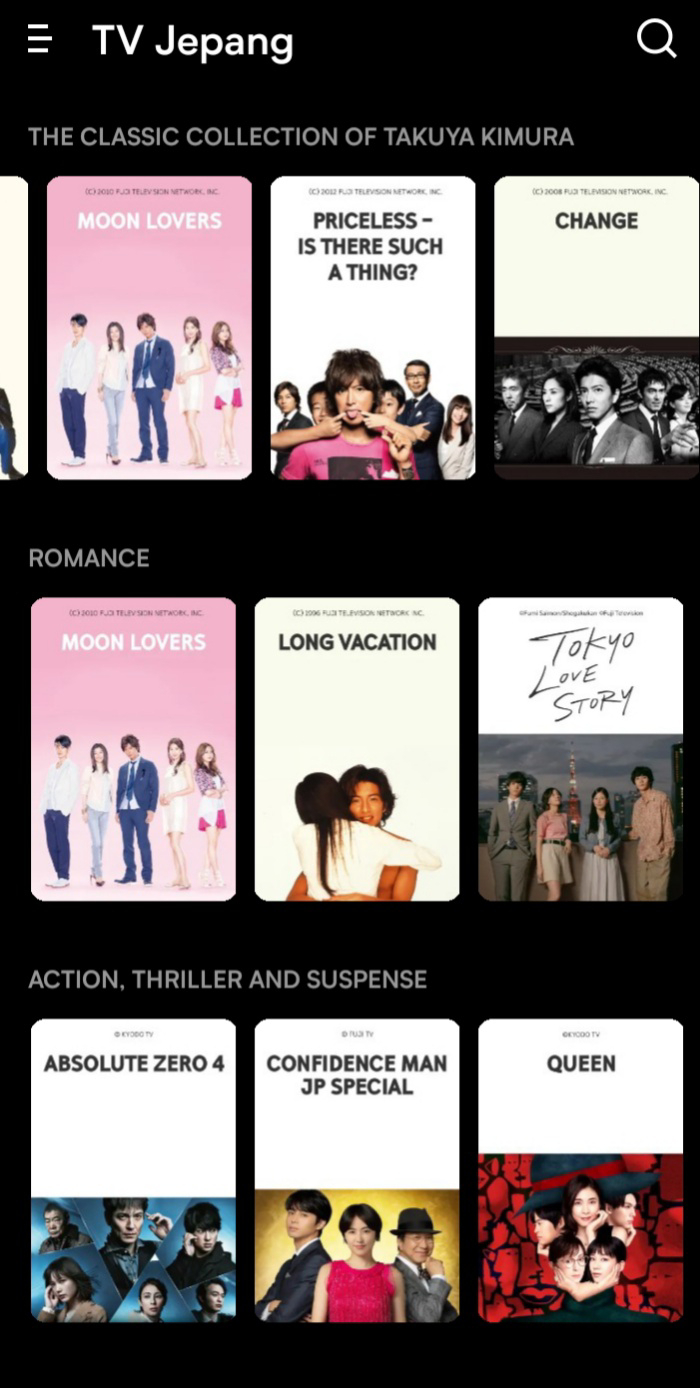Open the Change drama card
The height and width of the screenshot is (1388, 700).
pyautogui.click(x=597, y=328)
